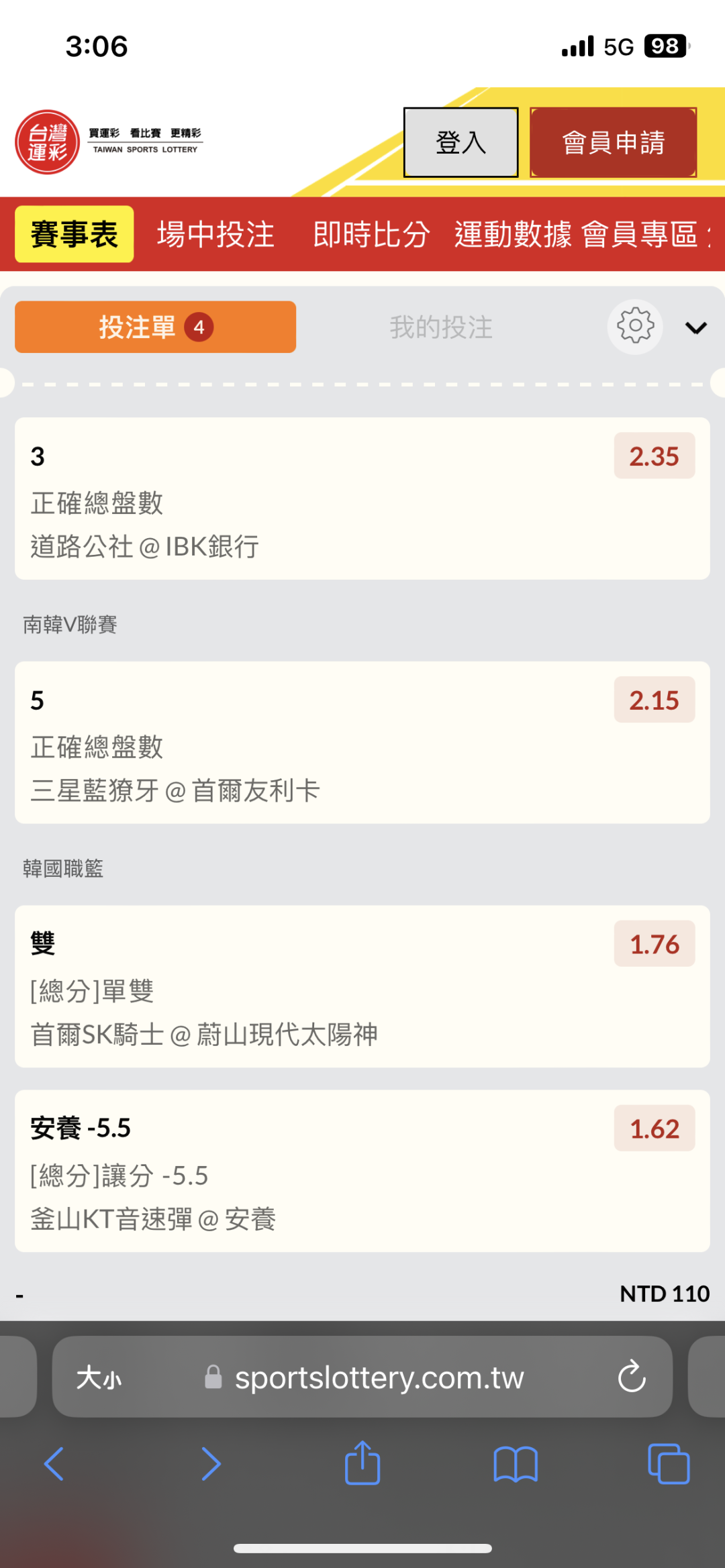
Task: Open the 場中投注 tab
Action: [x=215, y=234]
